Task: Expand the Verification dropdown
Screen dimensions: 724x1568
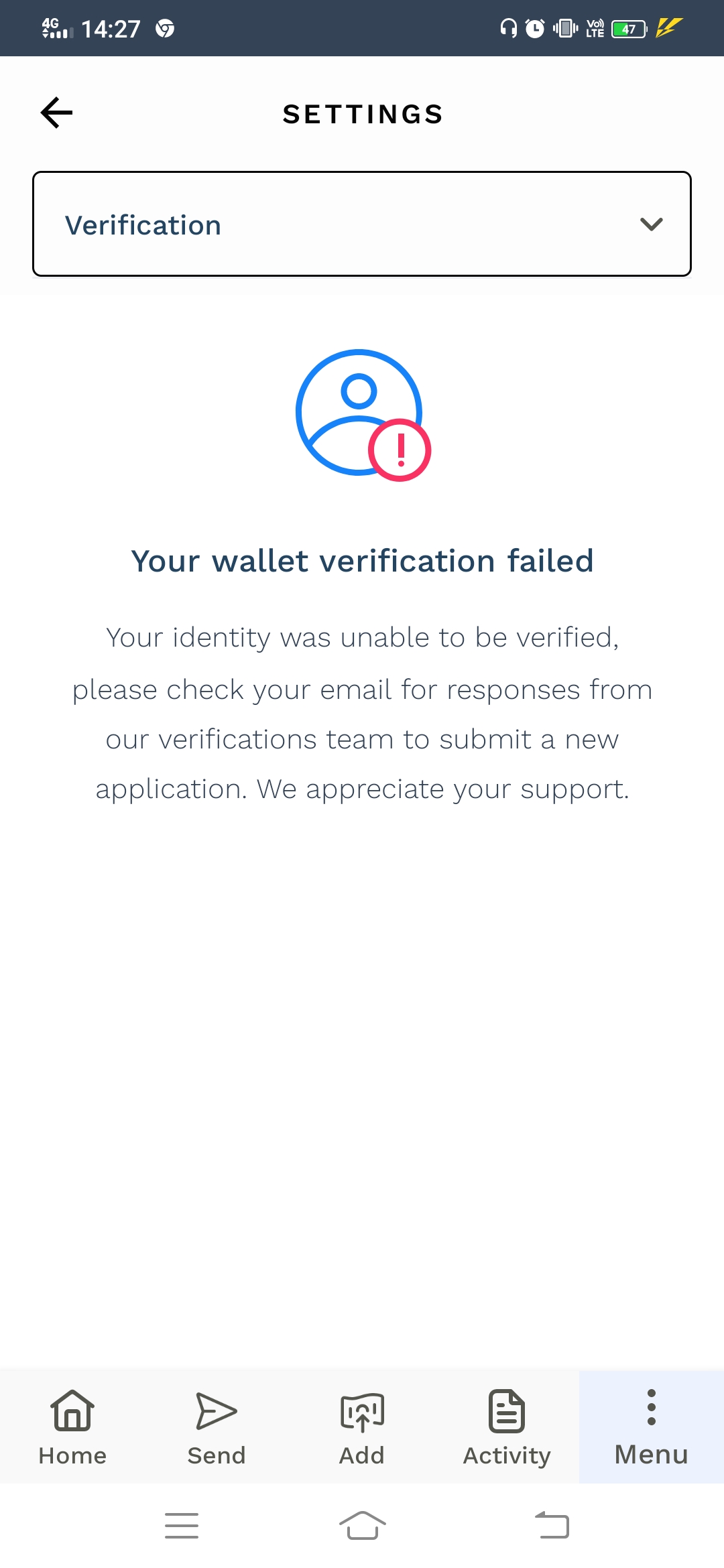Action: click(362, 224)
